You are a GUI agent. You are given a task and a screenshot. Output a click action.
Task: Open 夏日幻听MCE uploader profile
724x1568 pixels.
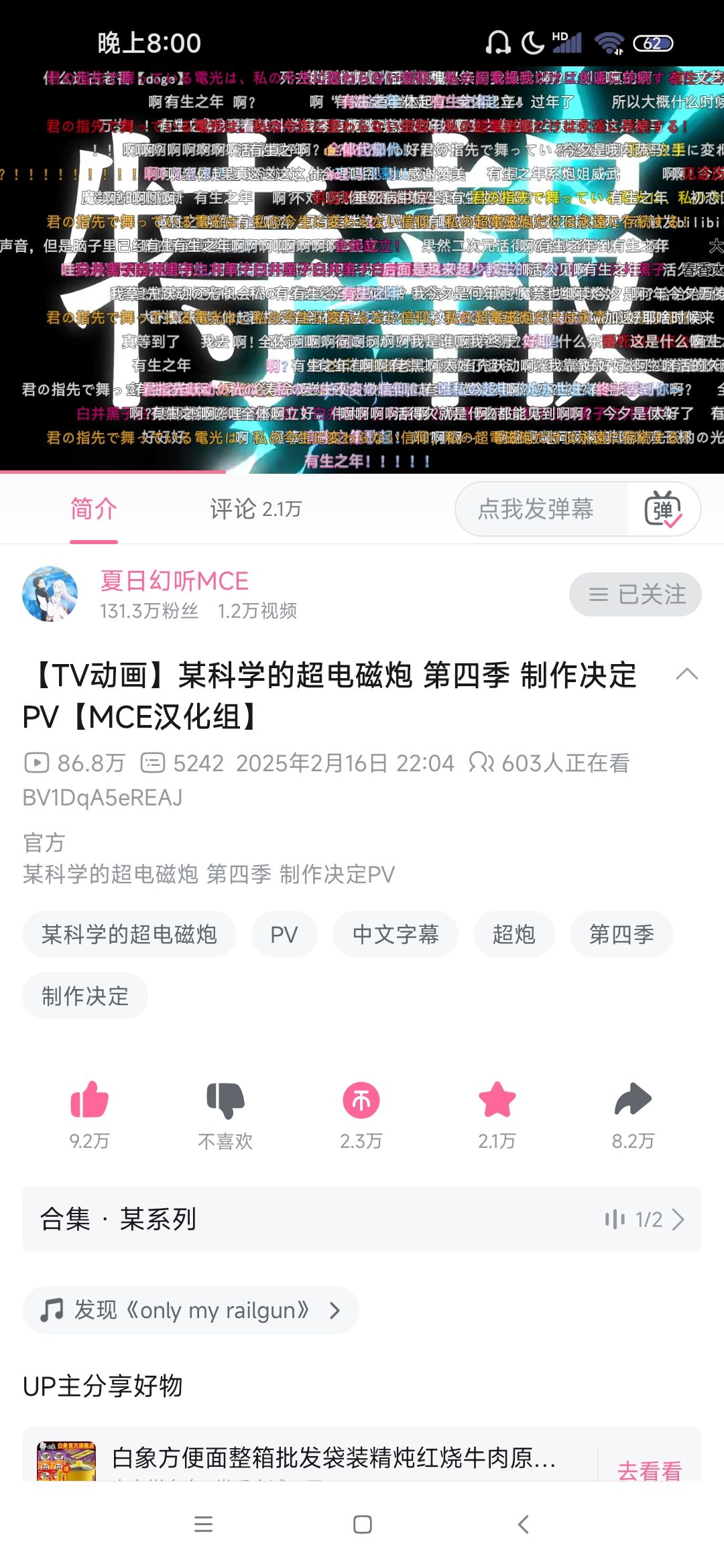[174, 581]
